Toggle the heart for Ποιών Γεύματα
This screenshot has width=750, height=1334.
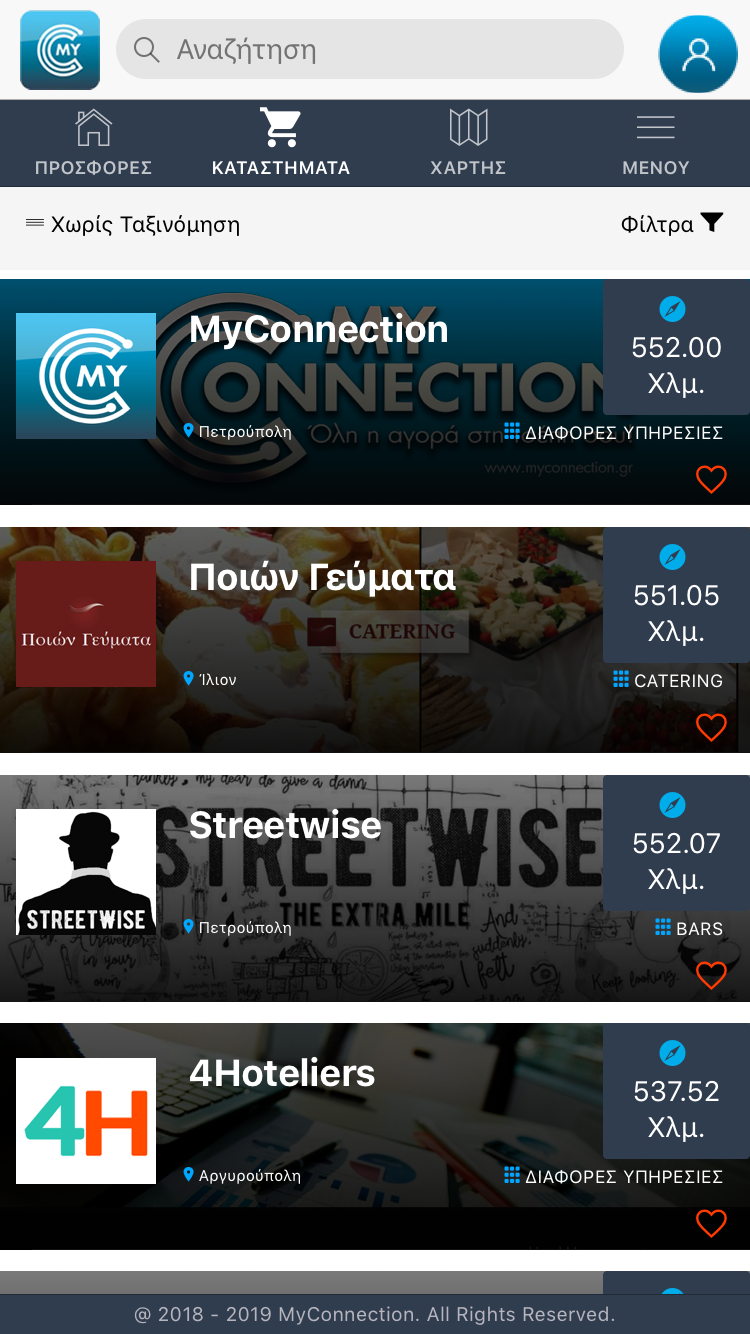pos(711,727)
